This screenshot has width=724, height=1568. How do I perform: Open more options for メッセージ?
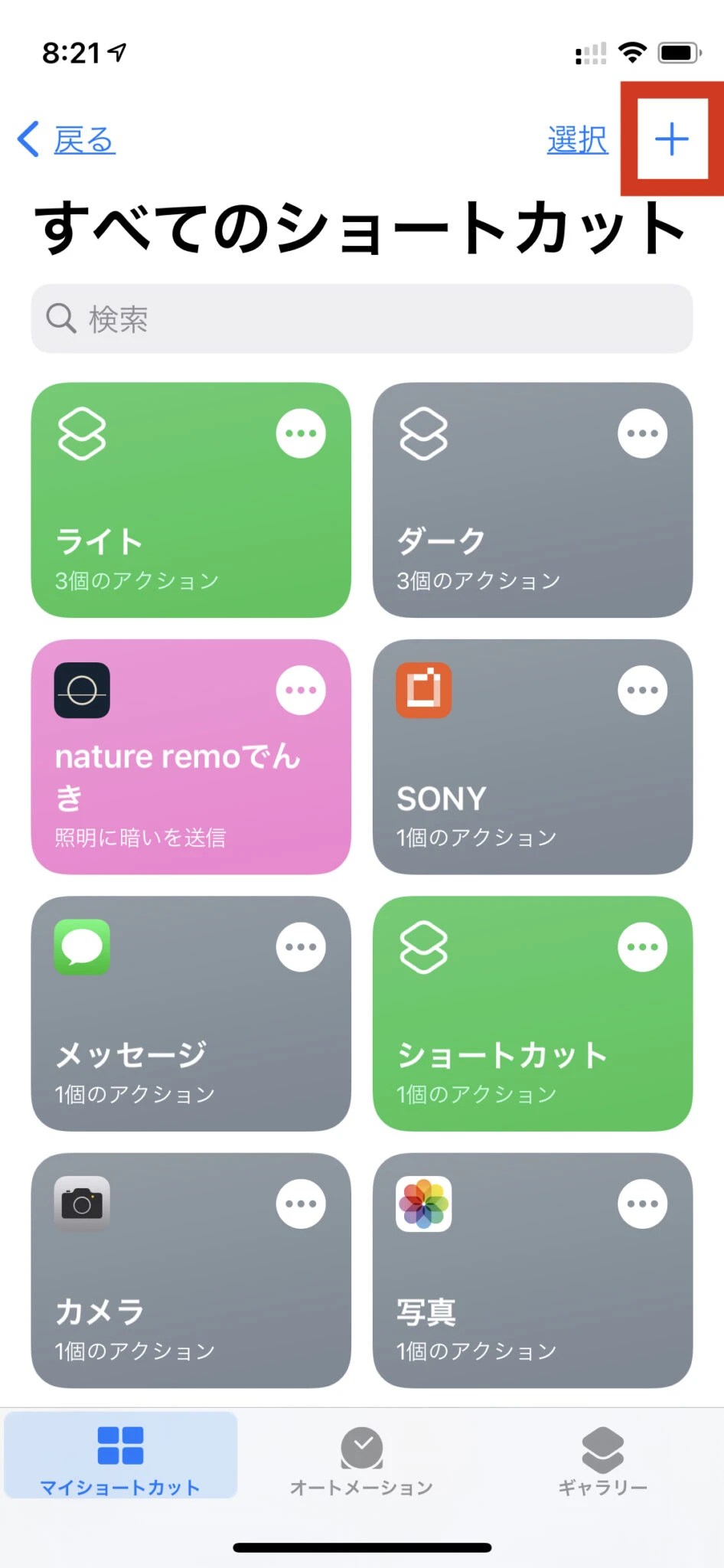pos(301,947)
